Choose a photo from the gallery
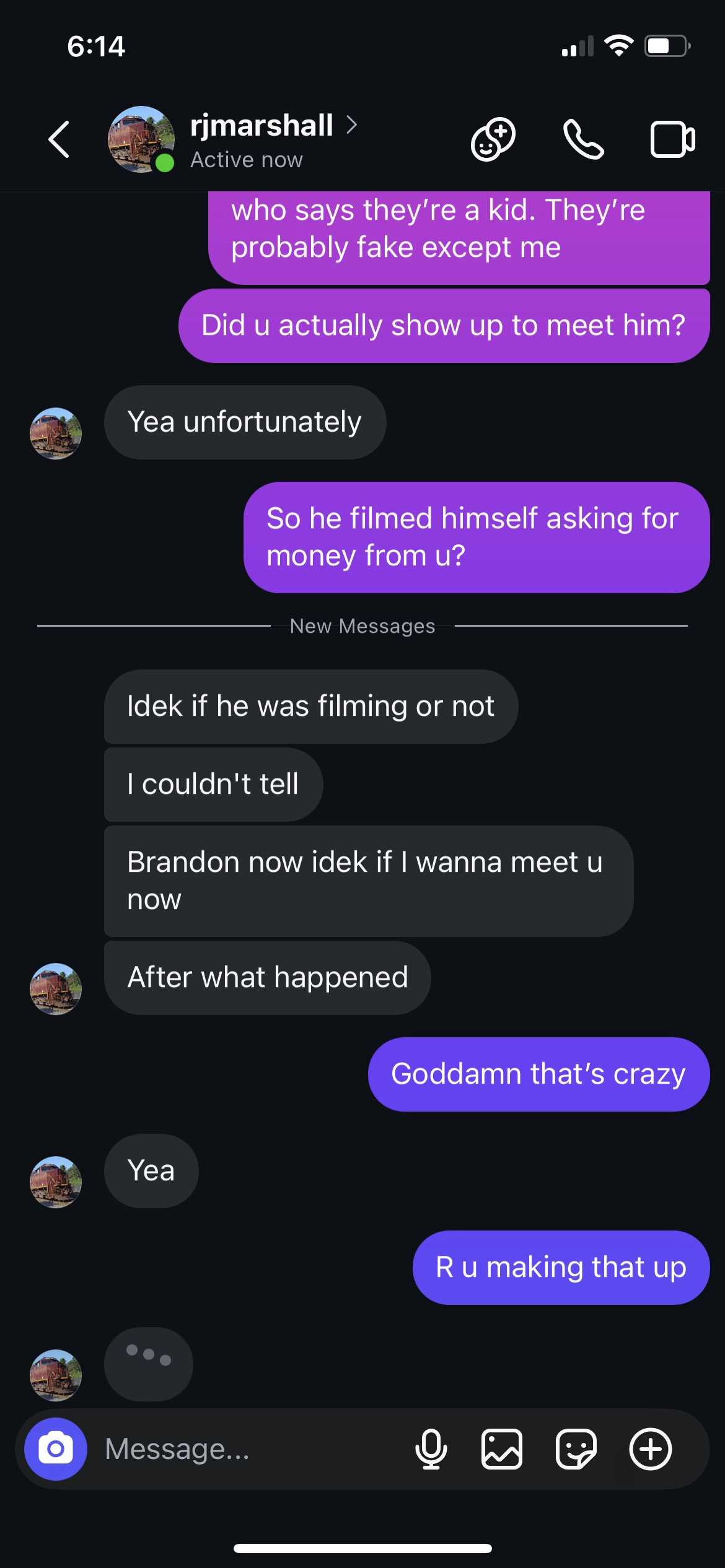 pyautogui.click(x=502, y=1449)
